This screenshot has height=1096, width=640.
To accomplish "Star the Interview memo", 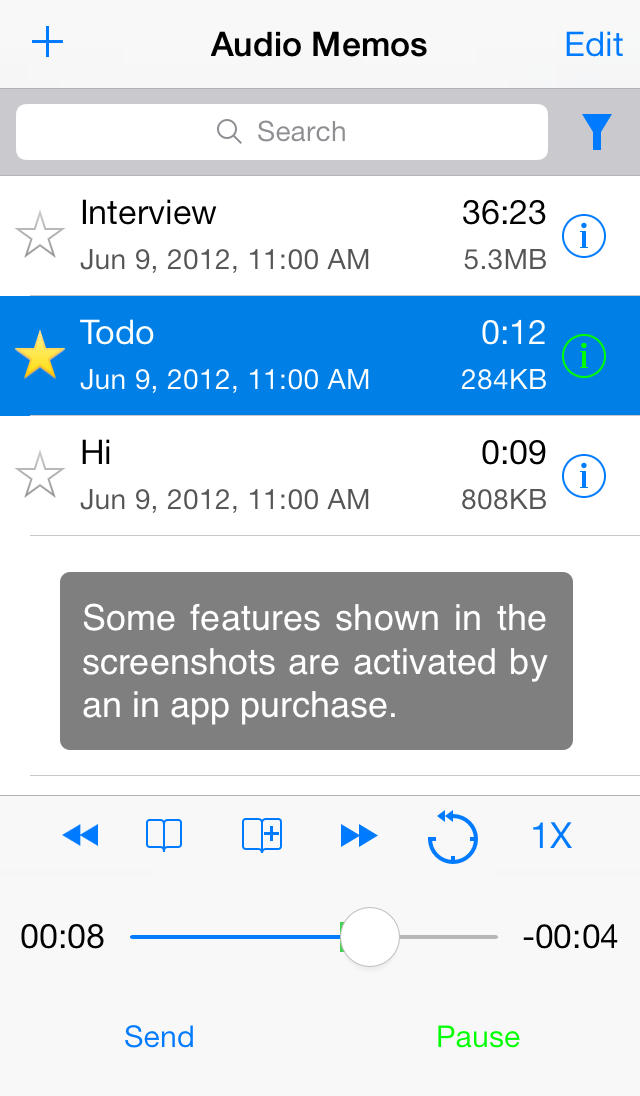I will tap(40, 237).
